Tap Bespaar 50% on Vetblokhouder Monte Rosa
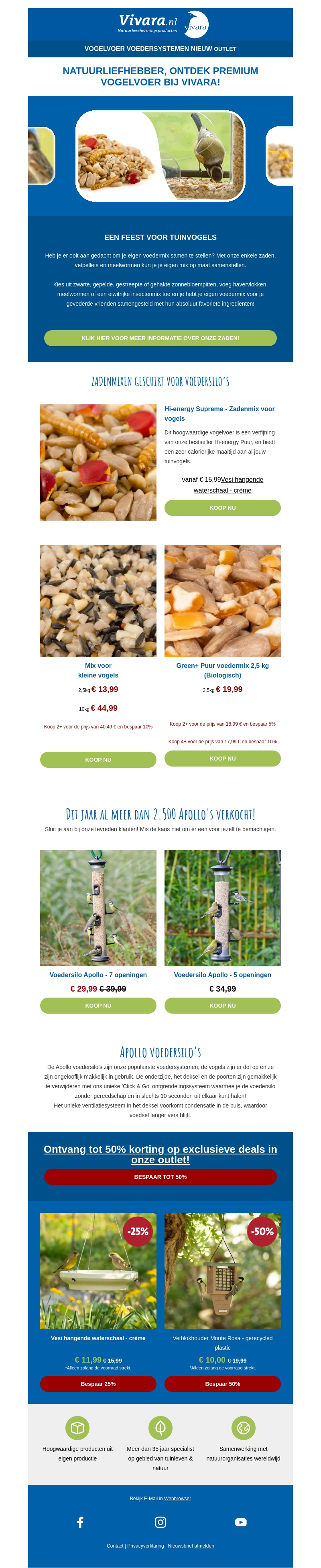The image size is (321, 1568). pyautogui.click(x=222, y=1383)
